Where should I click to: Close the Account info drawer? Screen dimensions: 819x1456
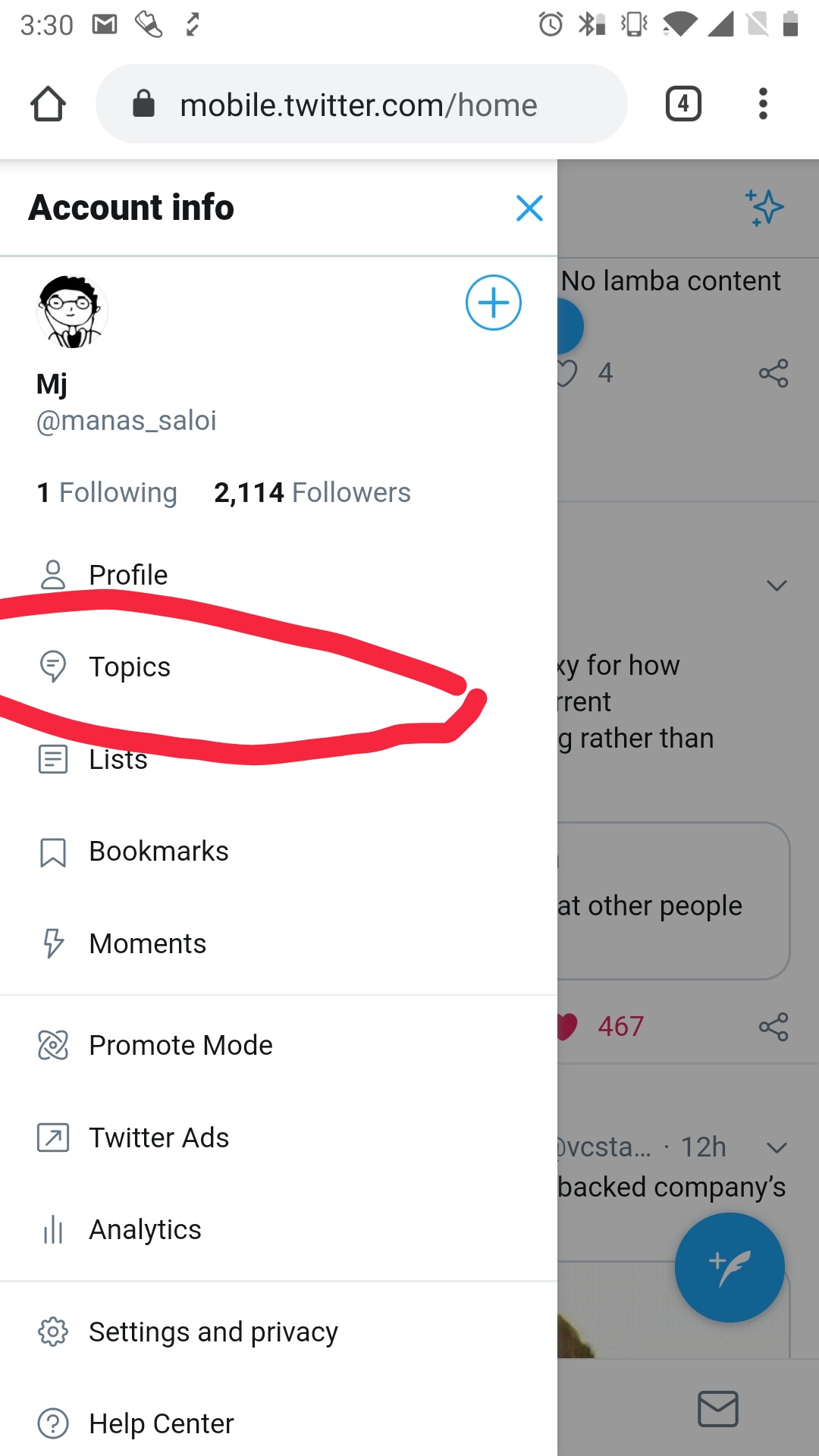529,208
